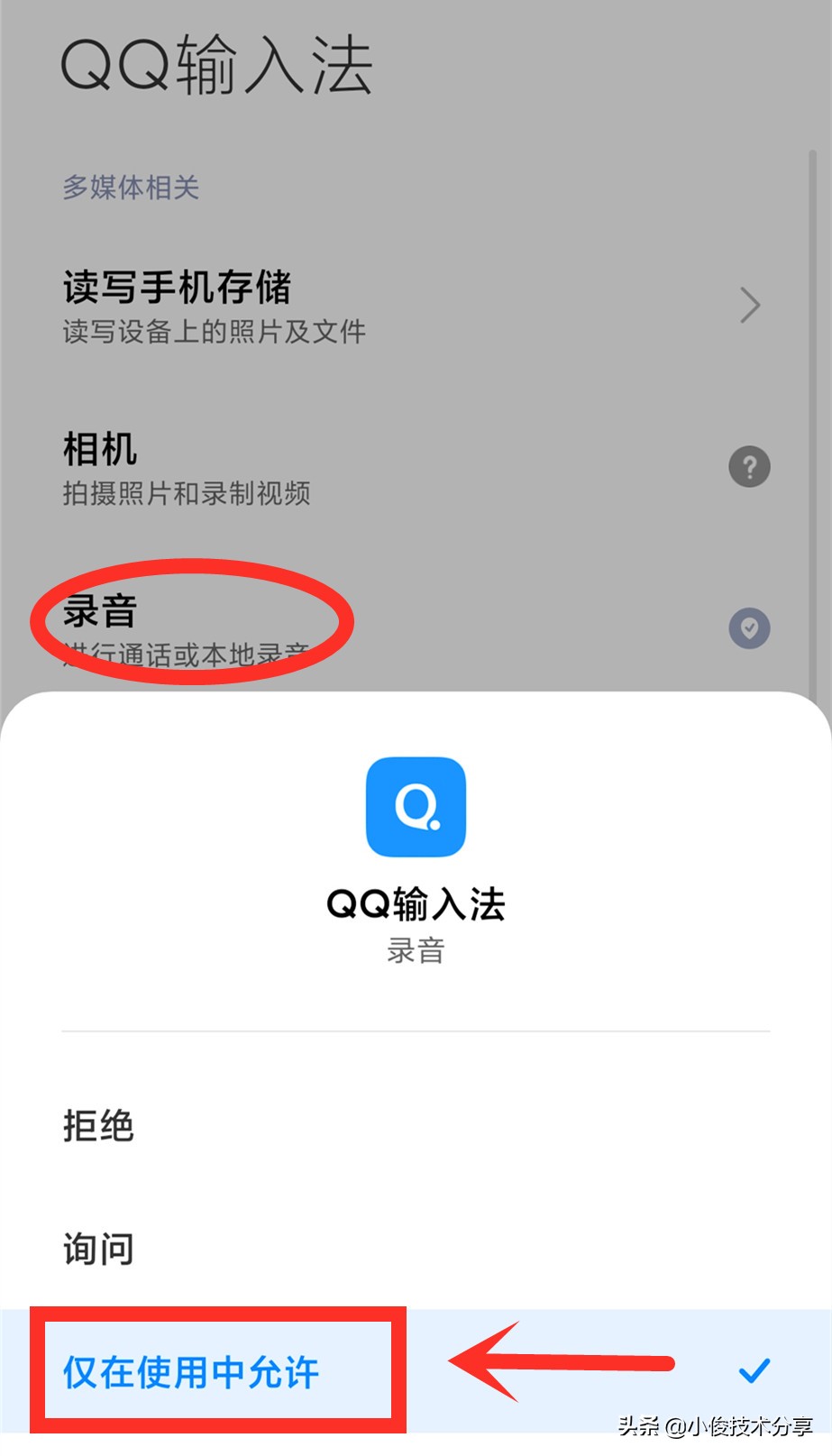This screenshot has height=1456, width=832.
Task: Open 读写手机存储 permission row
Action: click(x=416, y=307)
